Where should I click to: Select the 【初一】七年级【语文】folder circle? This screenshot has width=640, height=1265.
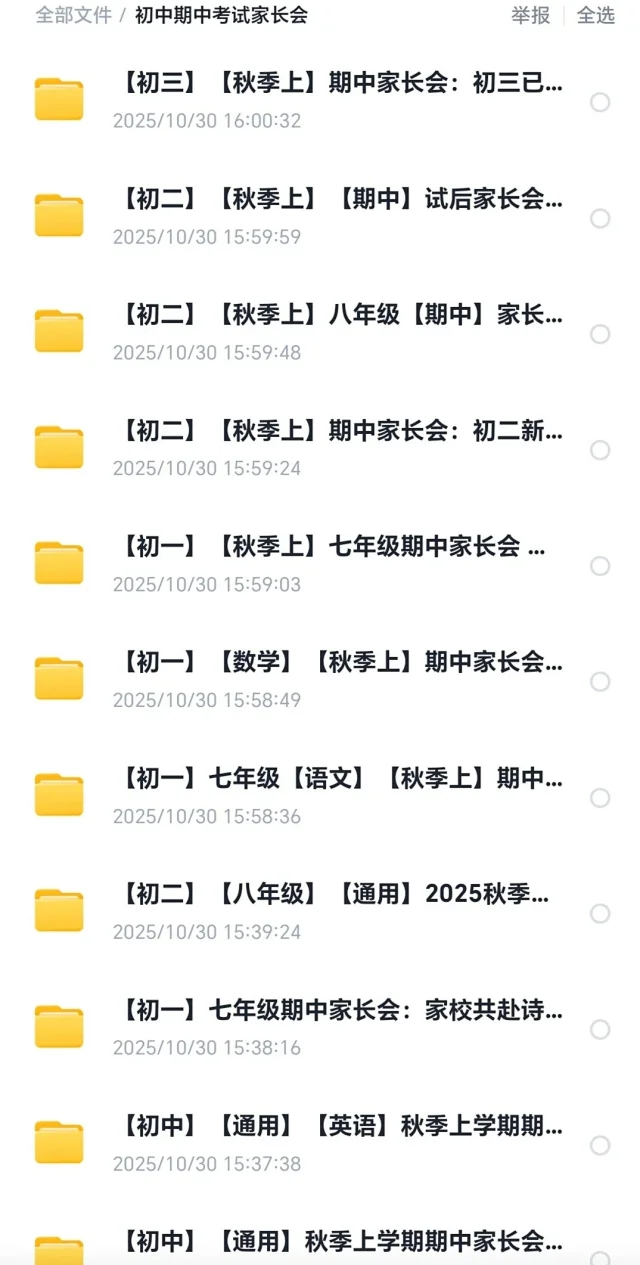point(600,798)
